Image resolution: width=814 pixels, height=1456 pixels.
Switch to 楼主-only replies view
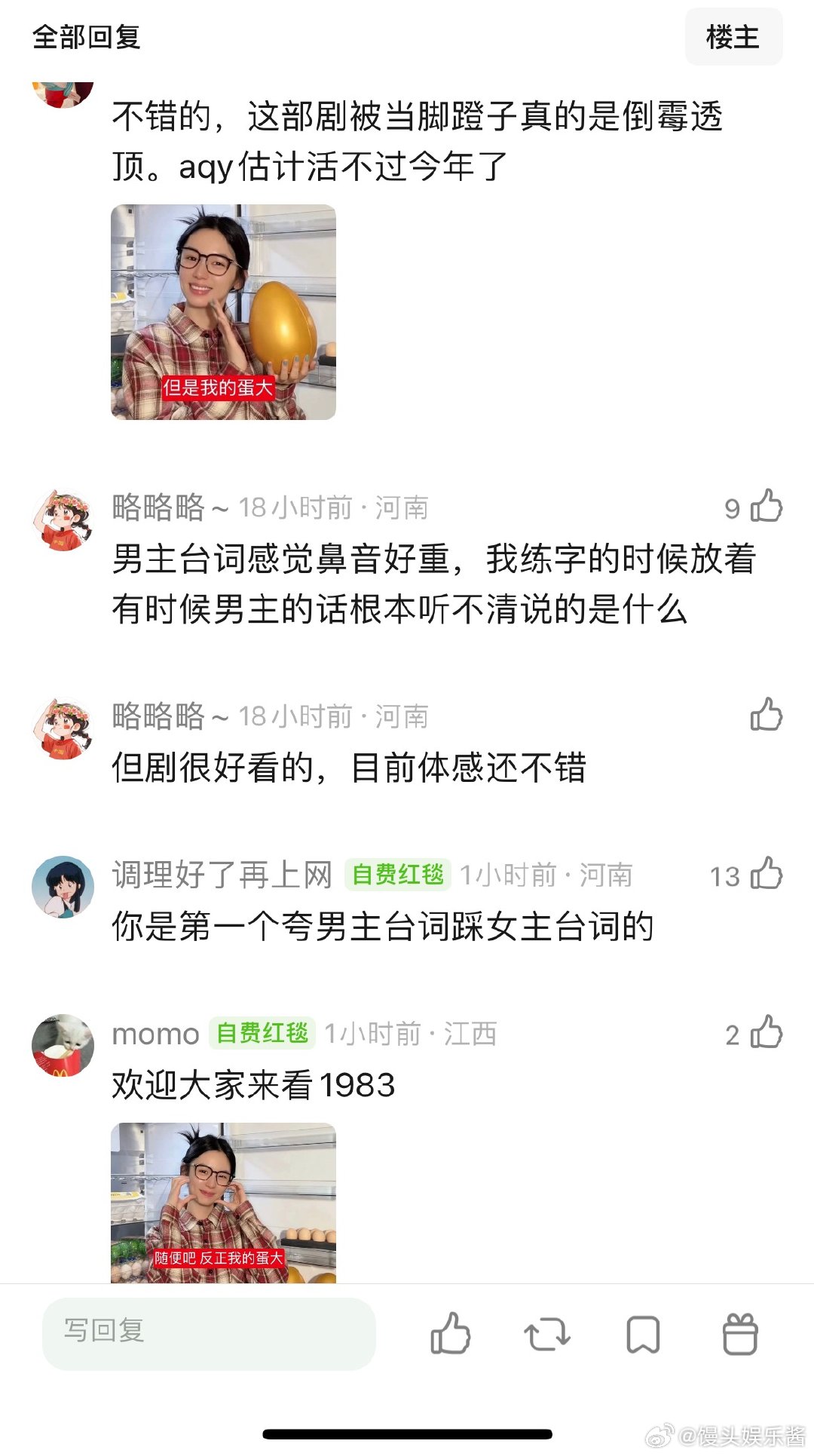(x=735, y=36)
